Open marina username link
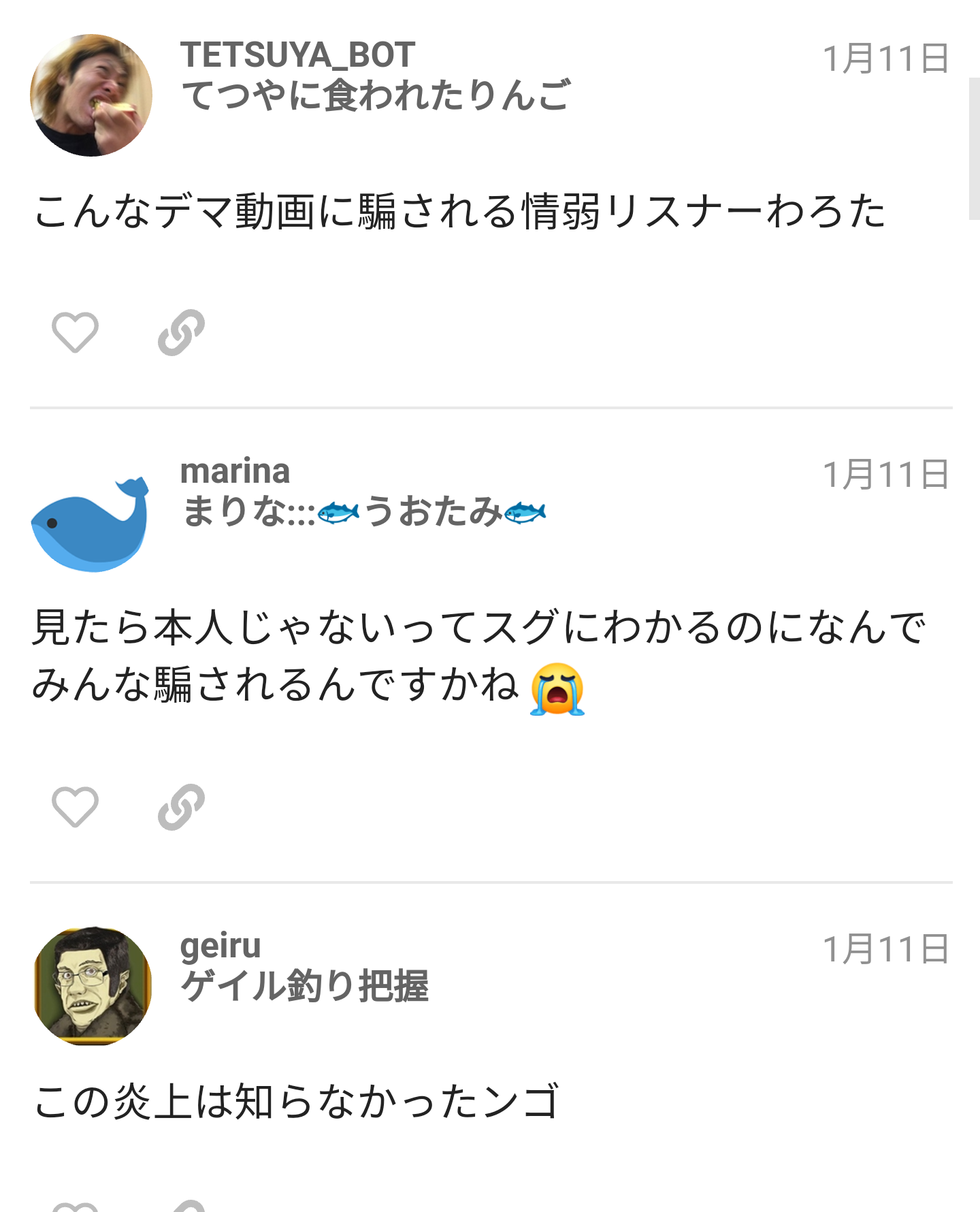The height and width of the screenshot is (1212, 980). 235,471
